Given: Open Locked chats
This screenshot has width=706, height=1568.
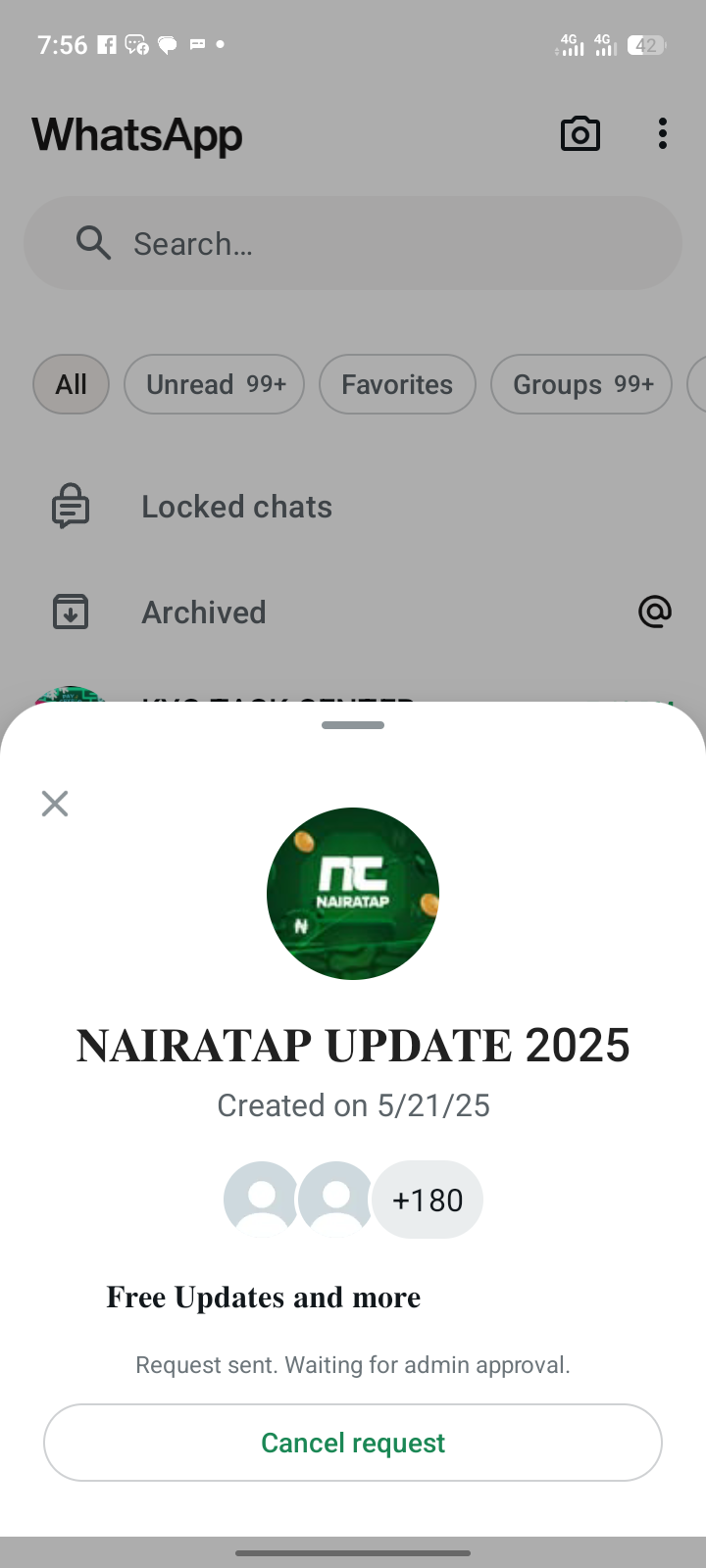Looking at the screenshot, I should tap(236, 507).
